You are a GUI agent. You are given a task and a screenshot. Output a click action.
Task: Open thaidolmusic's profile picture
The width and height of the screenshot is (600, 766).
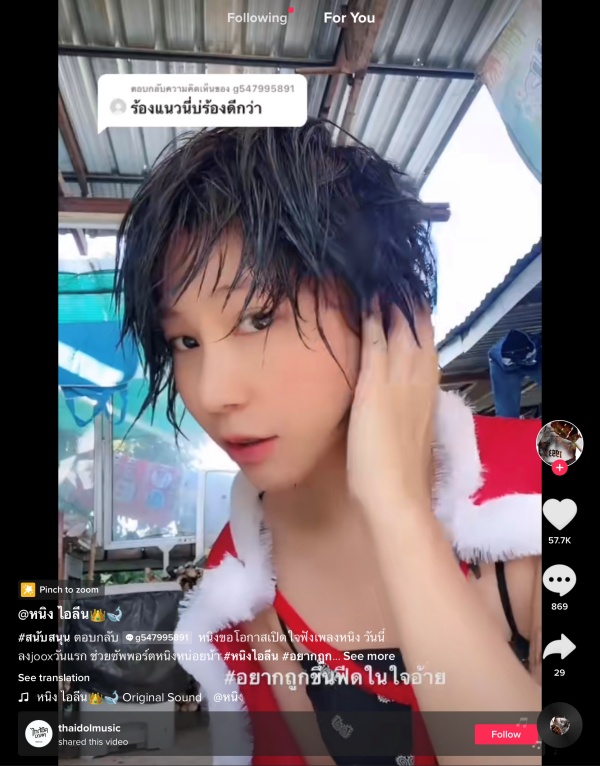(39, 734)
